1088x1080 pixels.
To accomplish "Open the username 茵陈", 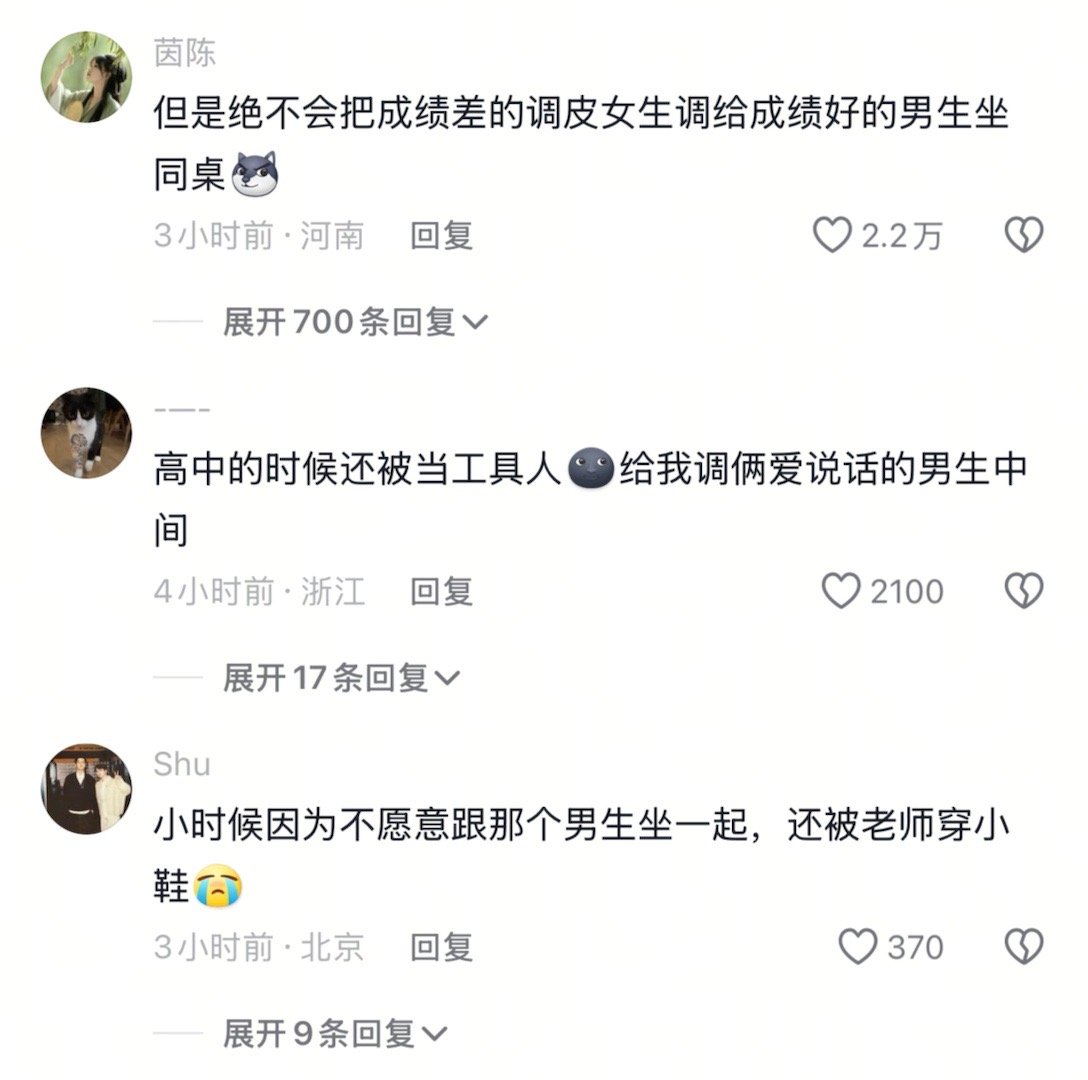I will [185, 53].
